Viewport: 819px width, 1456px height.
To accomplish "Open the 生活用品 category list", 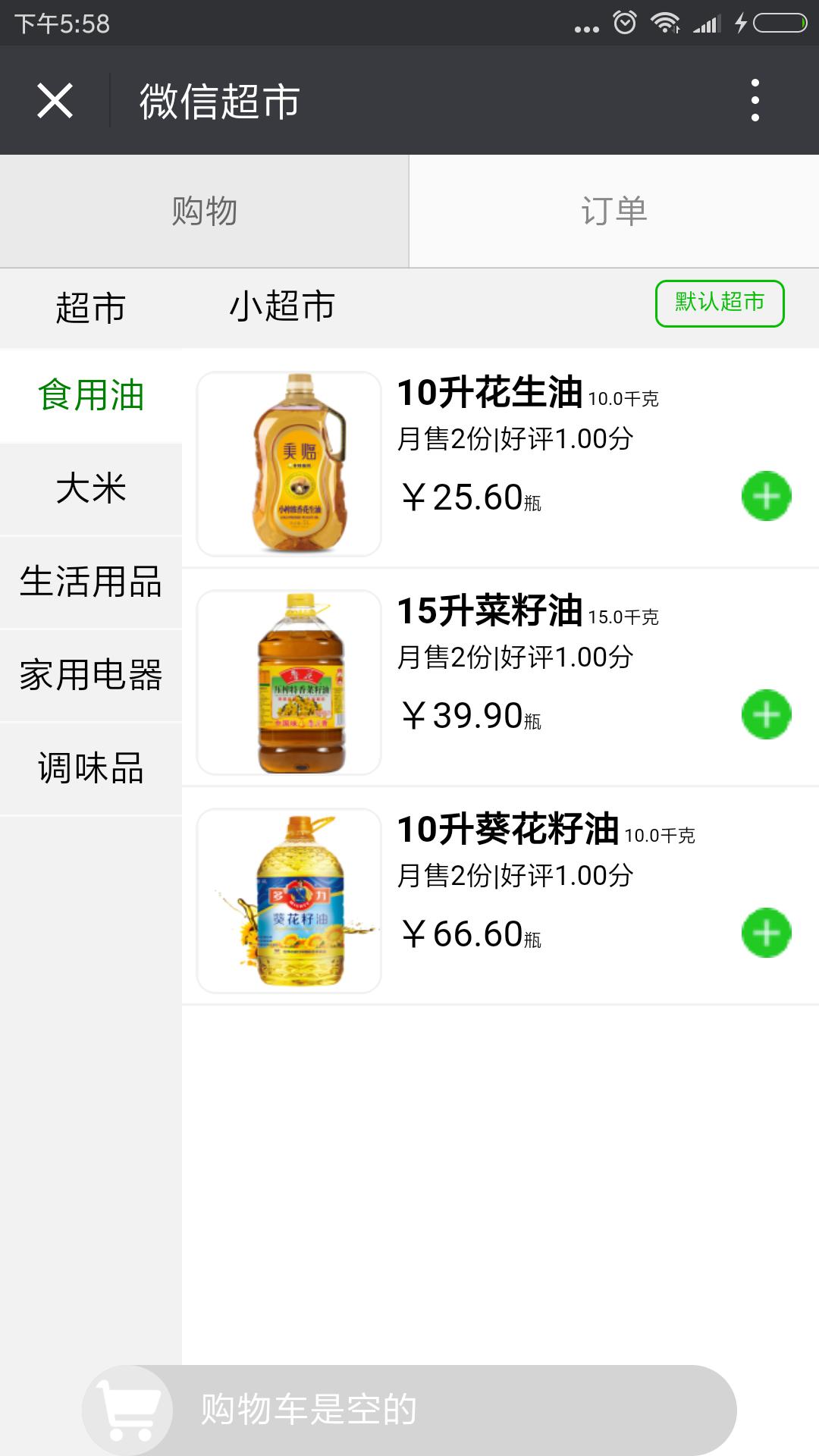I will pyautogui.click(x=90, y=582).
